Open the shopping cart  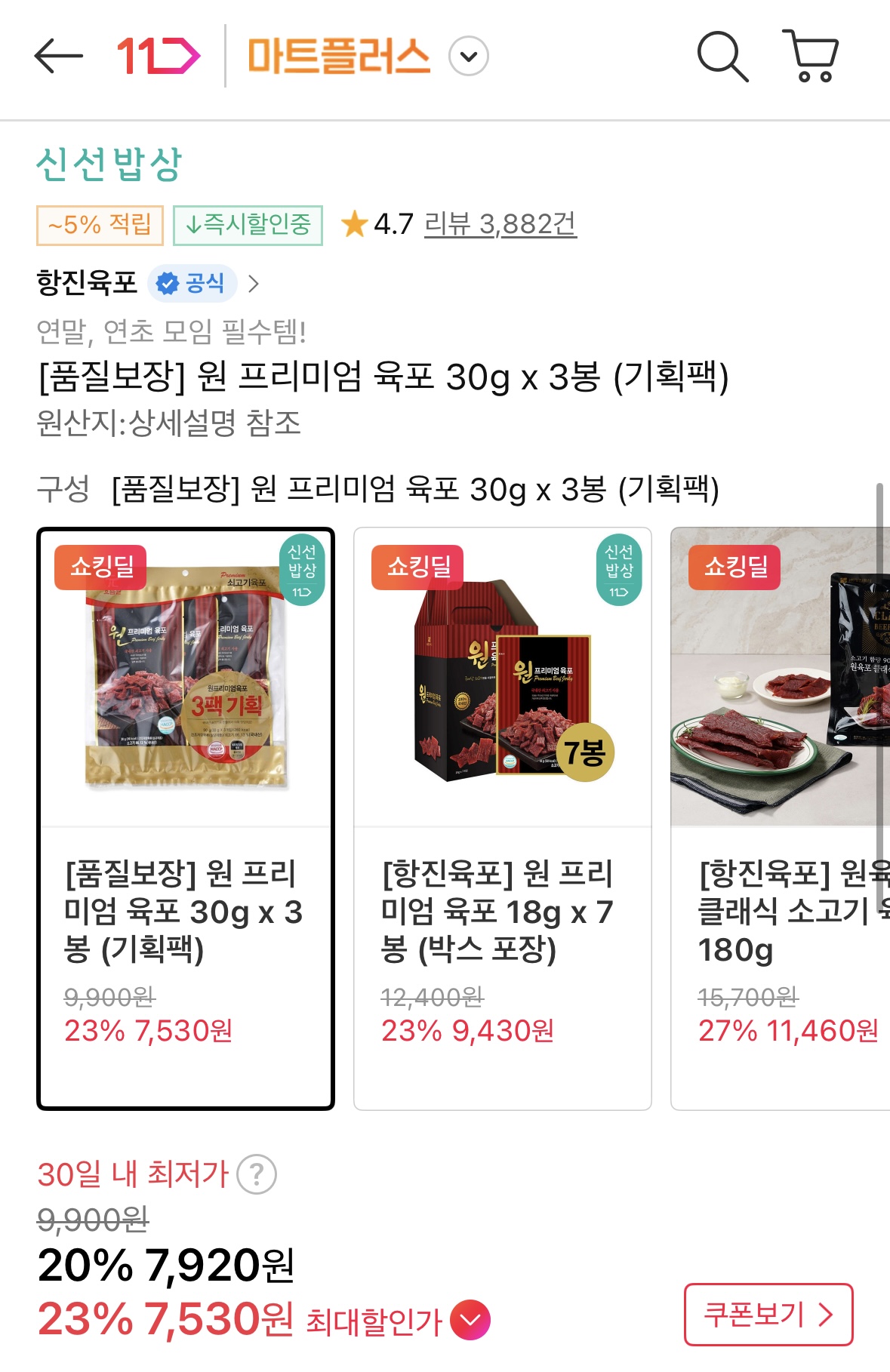[x=810, y=57]
